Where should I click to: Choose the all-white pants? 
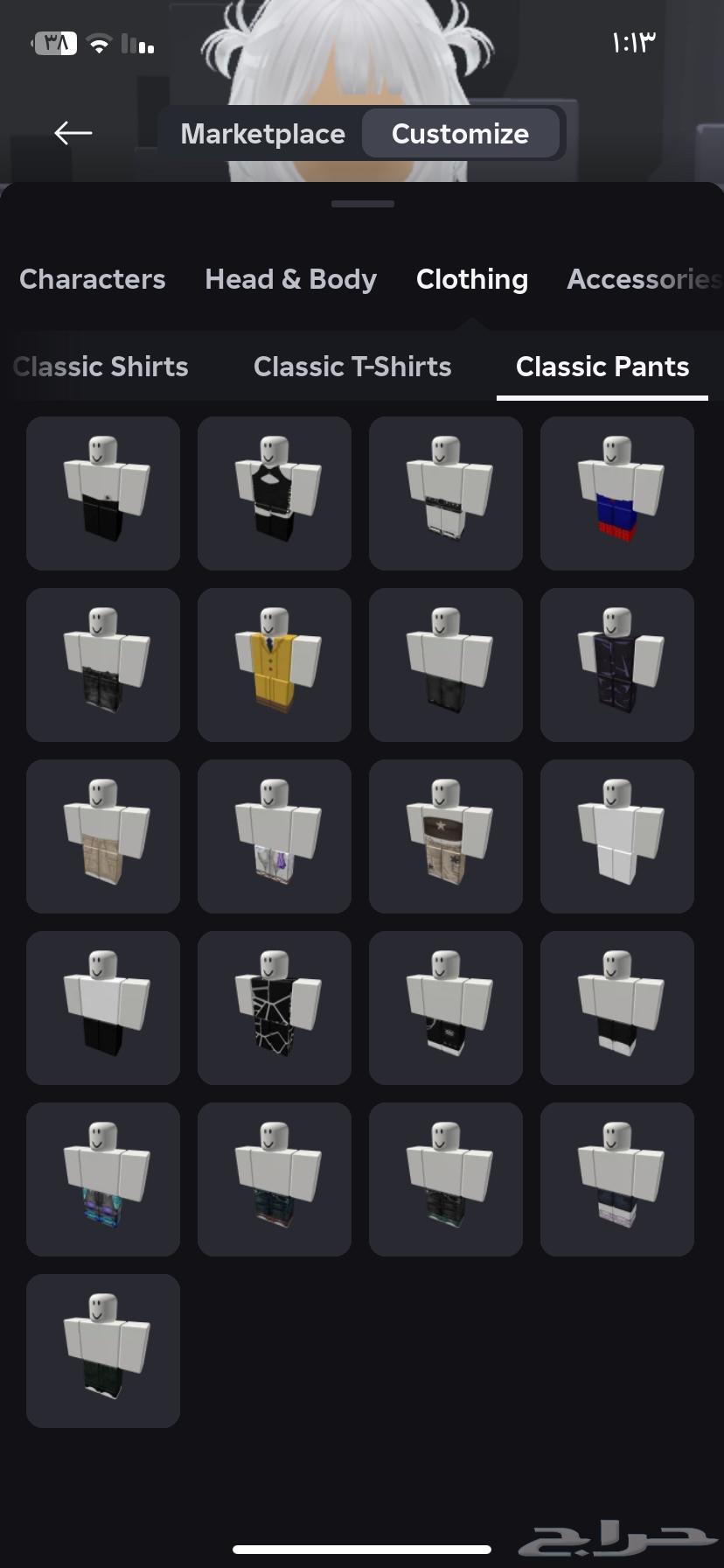tap(617, 836)
